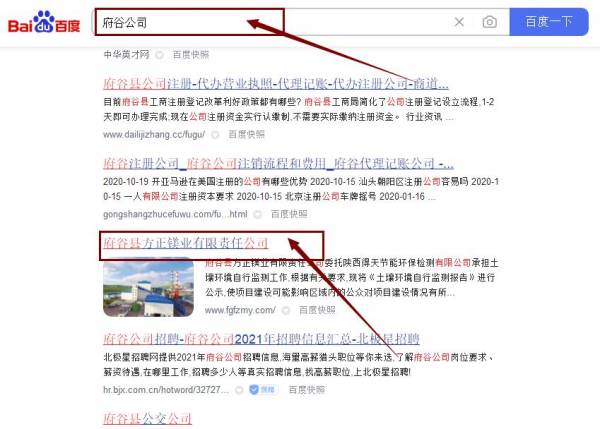Open the 府谷公司招聘 2021年招聘信息汇总 result
The width and height of the screenshot is (600, 429).
point(271,340)
